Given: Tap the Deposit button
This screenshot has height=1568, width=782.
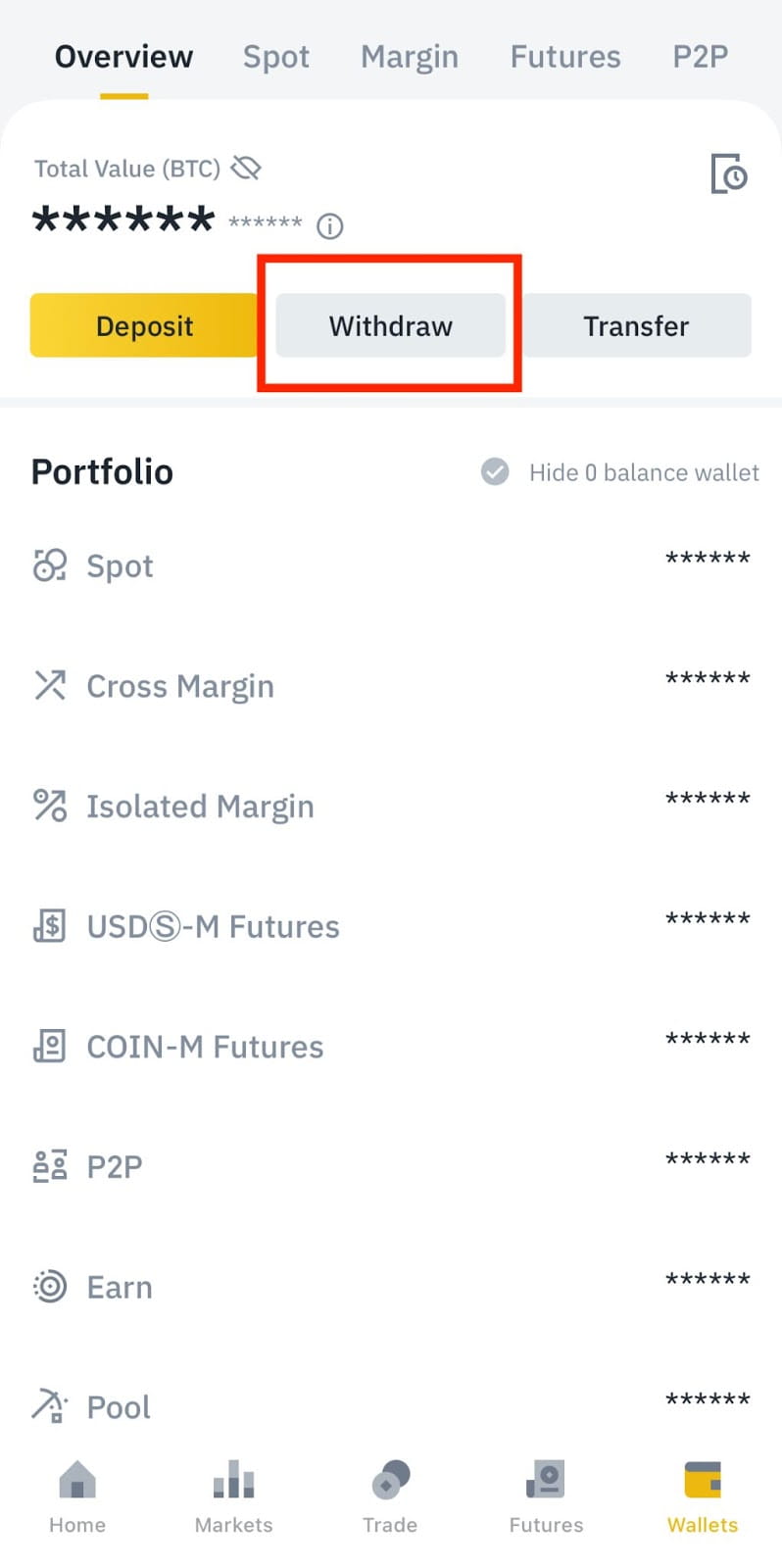Looking at the screenshot, I should coord(144,325).
